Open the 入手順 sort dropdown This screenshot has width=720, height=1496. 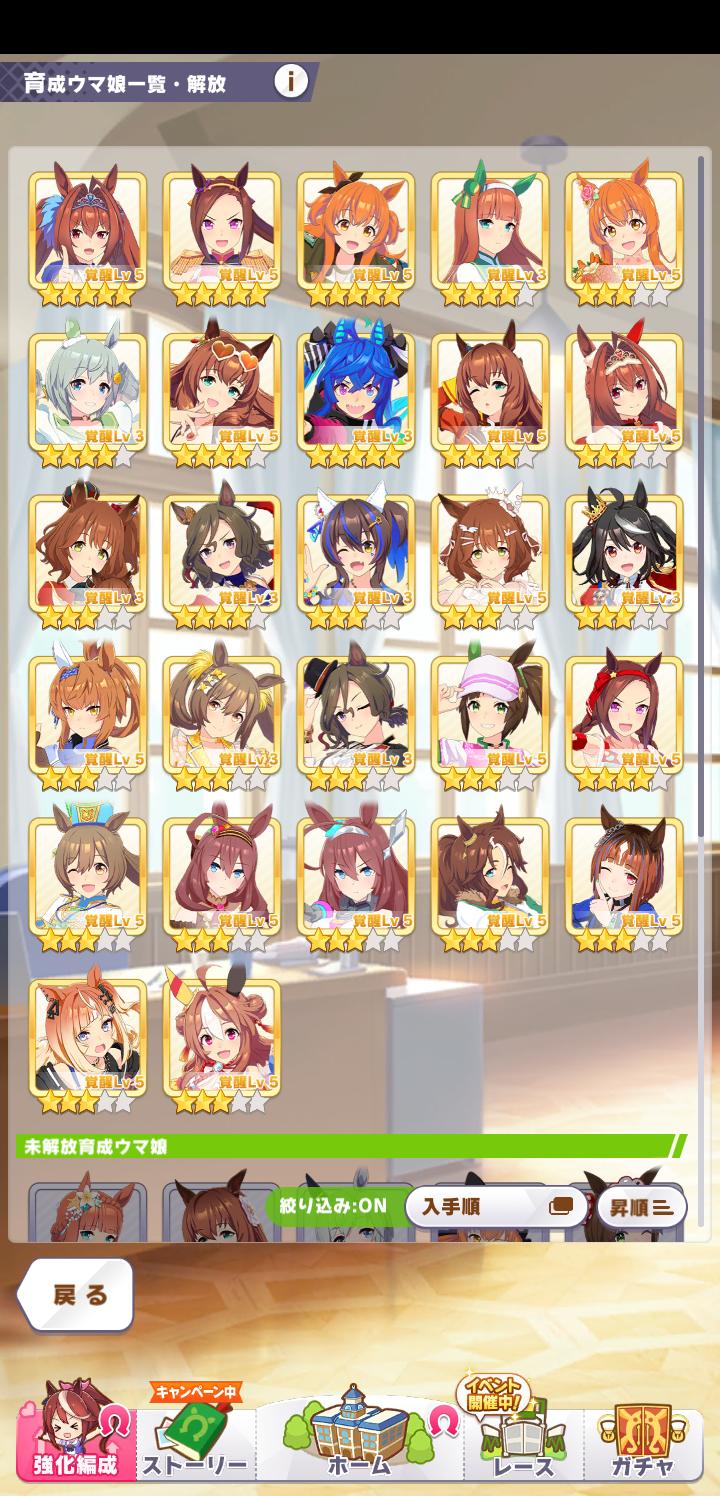pos(496,1206)
